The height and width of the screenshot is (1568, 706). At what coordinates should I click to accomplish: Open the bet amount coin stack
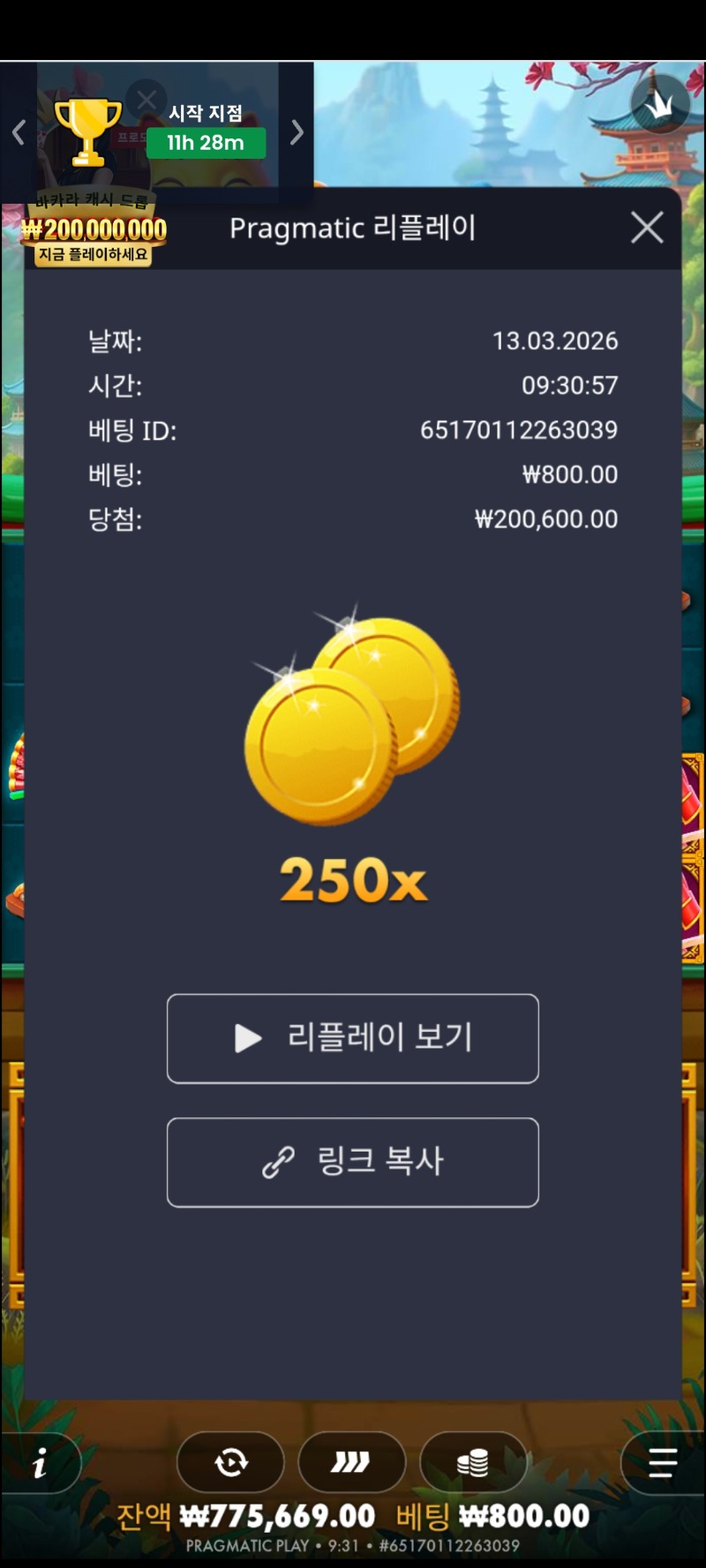click(x=473, y=1463)
